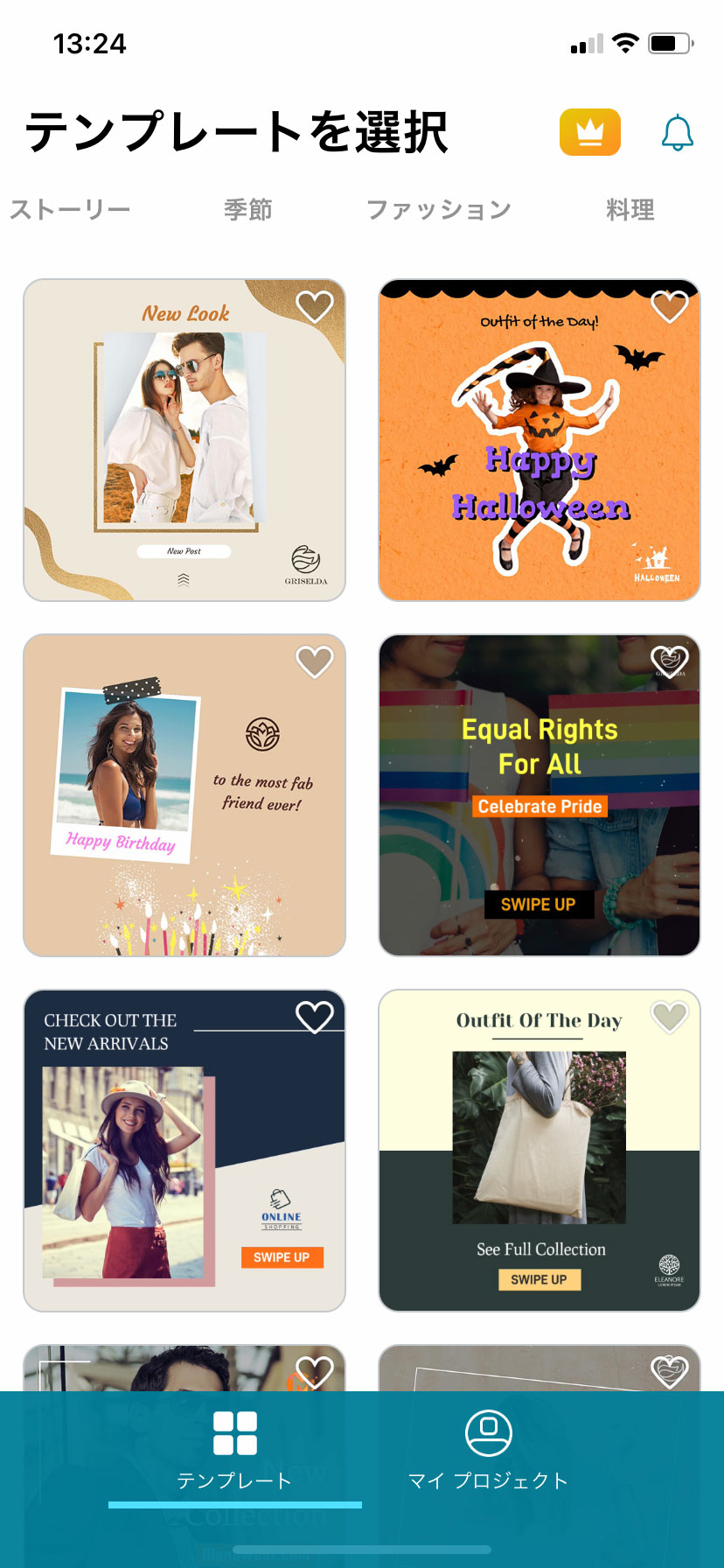This screenshot has height=1568, width=724.
Task: Favorite the Happy Halloween template
Action: pyautogui.click(x=670, y=307)
